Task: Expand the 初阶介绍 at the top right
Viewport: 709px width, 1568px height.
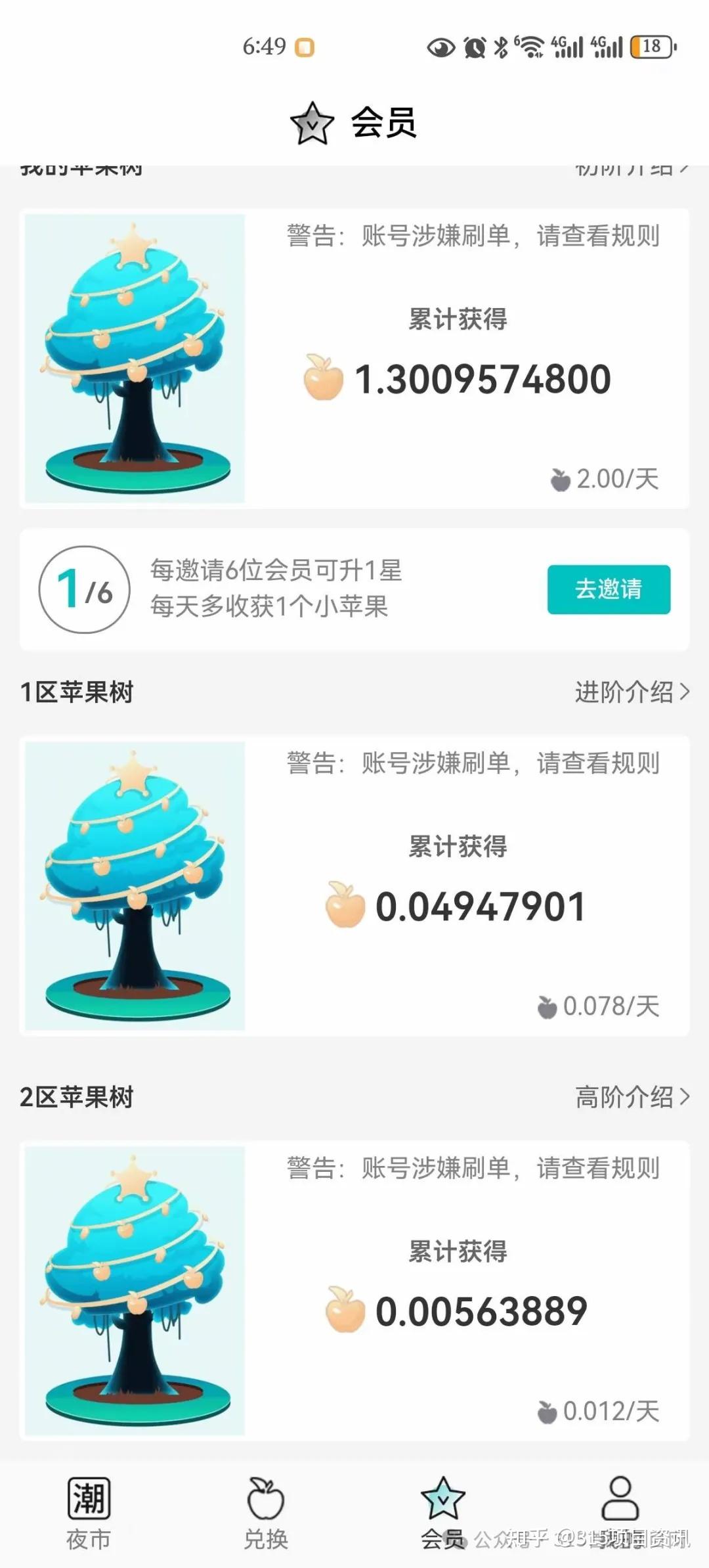Action: point(627,168)
